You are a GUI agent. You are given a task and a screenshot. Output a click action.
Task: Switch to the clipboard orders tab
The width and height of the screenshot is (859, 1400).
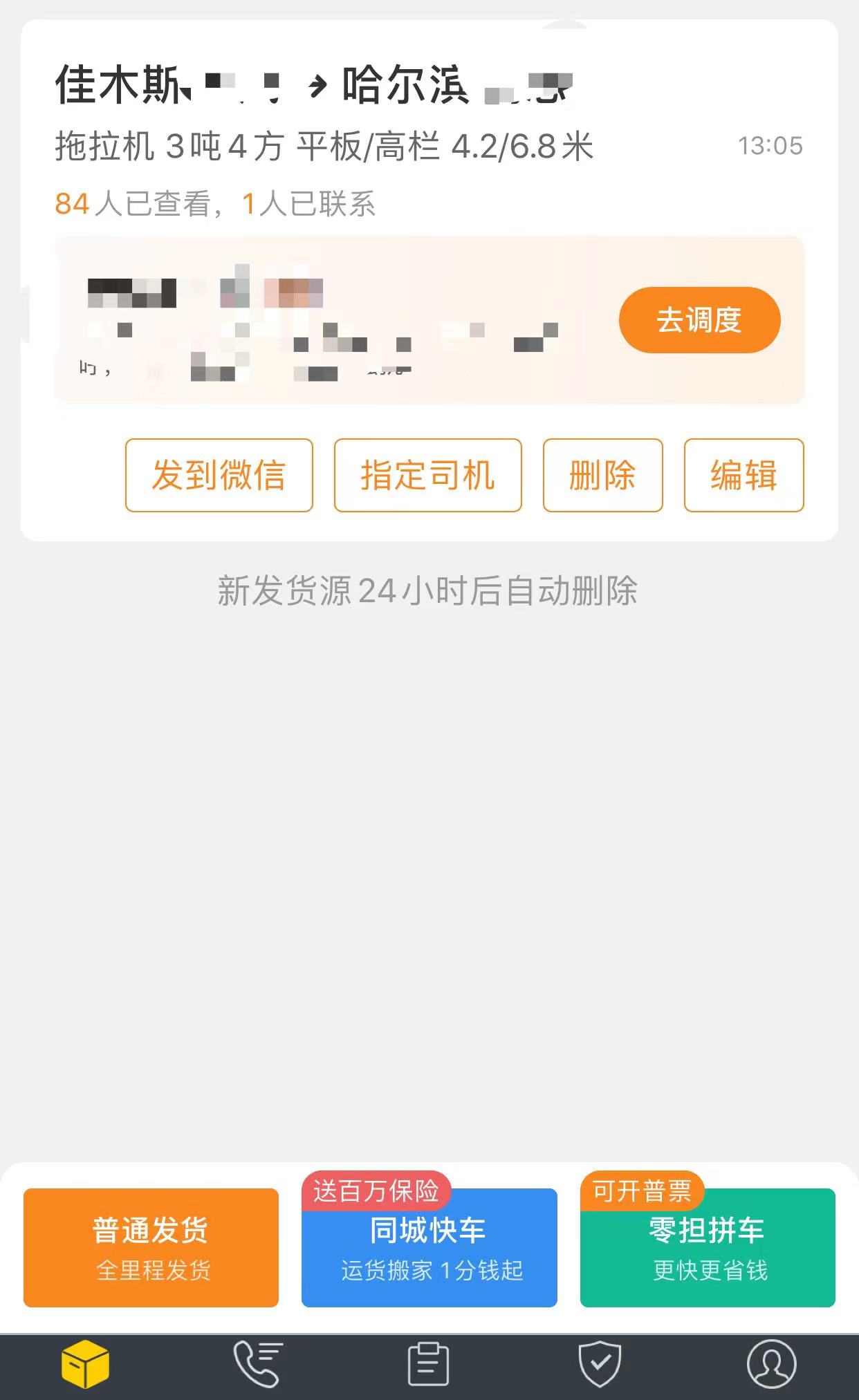click(x=428, y=1364)
